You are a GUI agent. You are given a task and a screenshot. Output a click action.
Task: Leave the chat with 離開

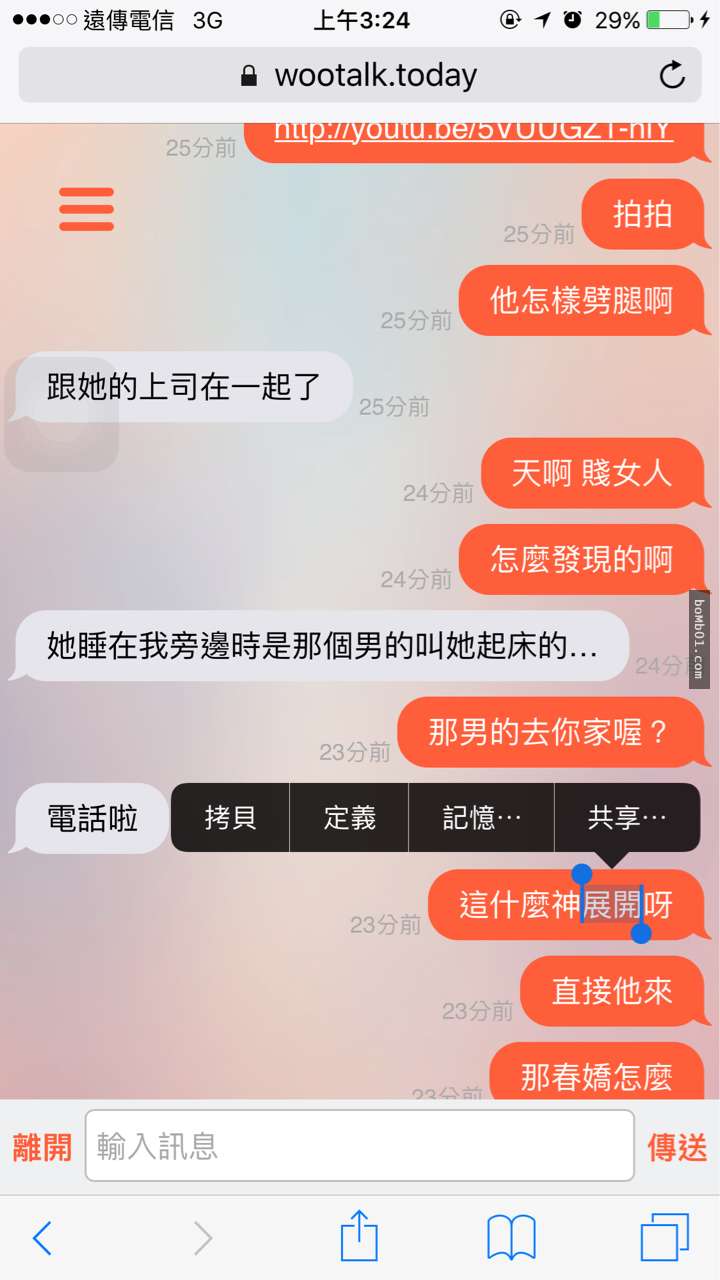[x=42, y=1147]
